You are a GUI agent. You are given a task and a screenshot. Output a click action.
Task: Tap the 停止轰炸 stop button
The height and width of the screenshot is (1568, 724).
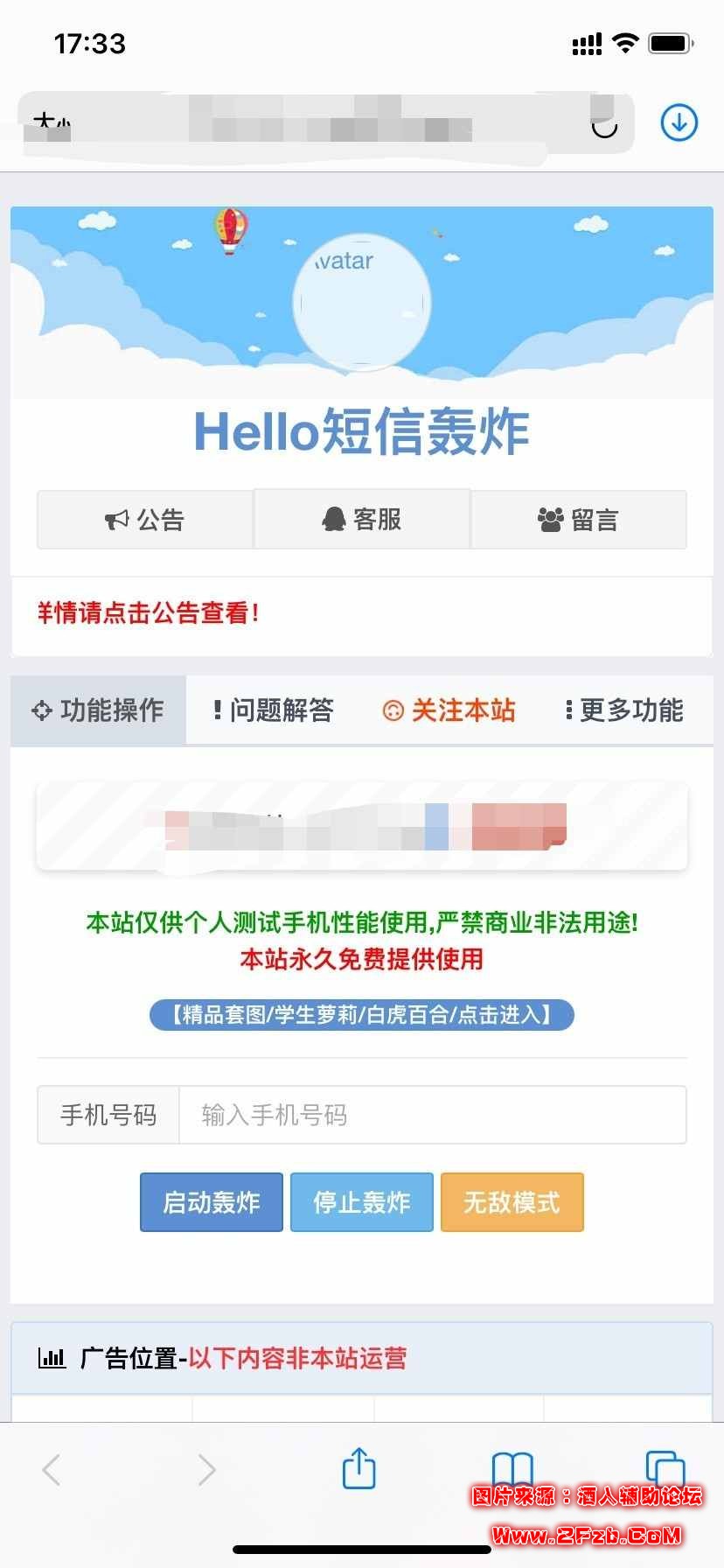(362, 1202)
